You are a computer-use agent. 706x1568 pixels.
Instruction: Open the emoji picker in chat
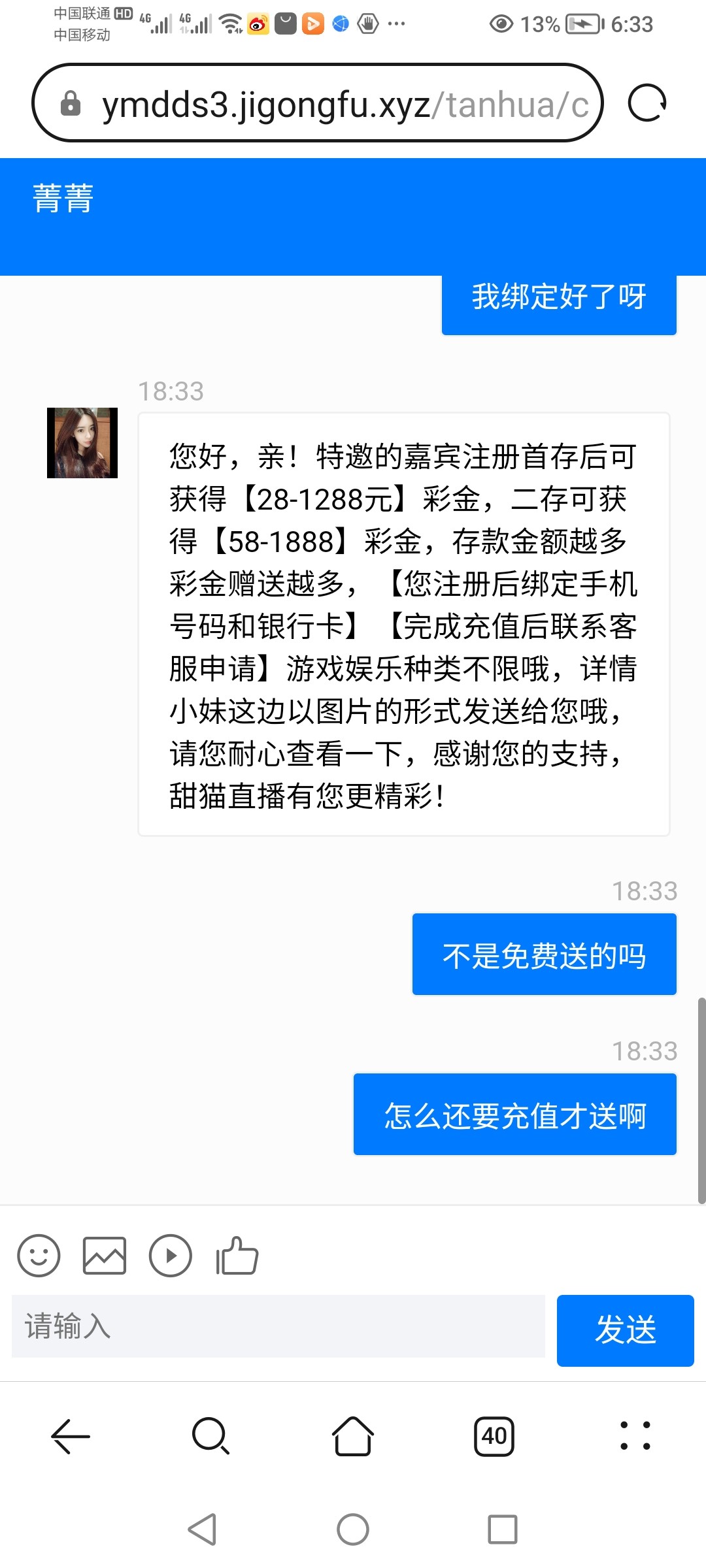click(39, 1255)
